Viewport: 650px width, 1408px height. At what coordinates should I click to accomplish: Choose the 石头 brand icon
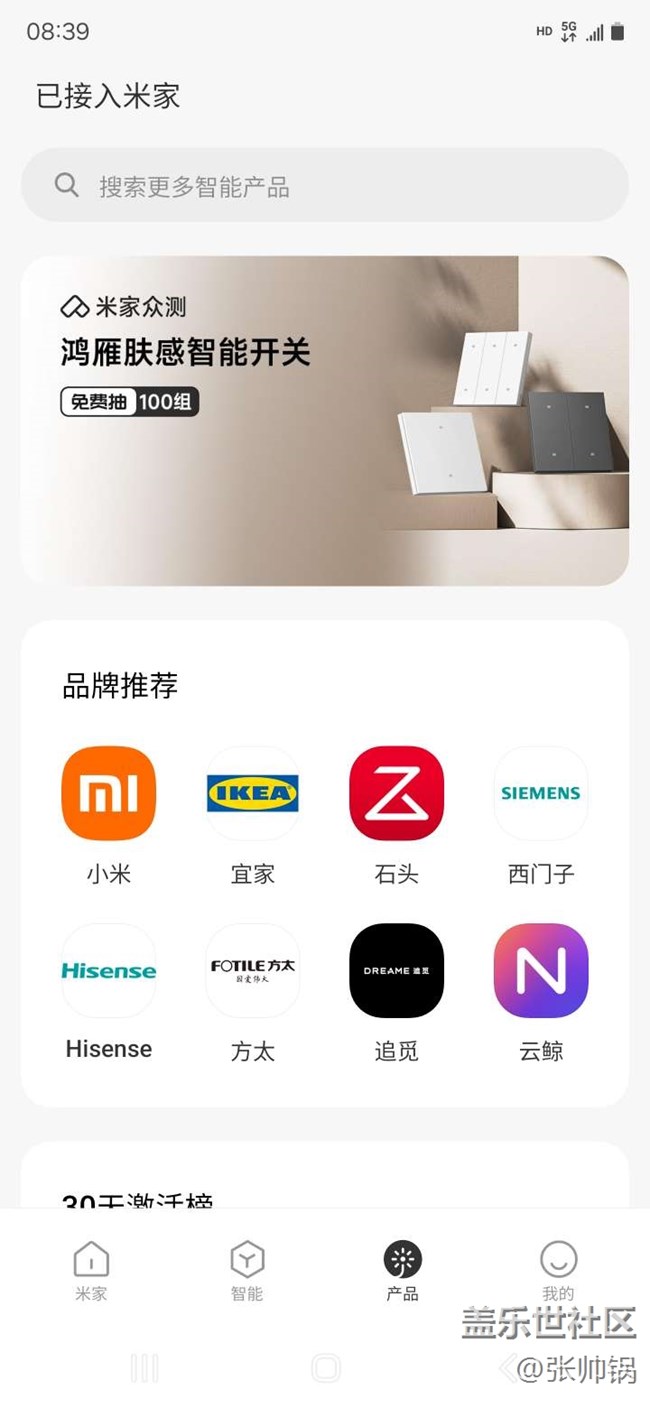click(397, 794)
